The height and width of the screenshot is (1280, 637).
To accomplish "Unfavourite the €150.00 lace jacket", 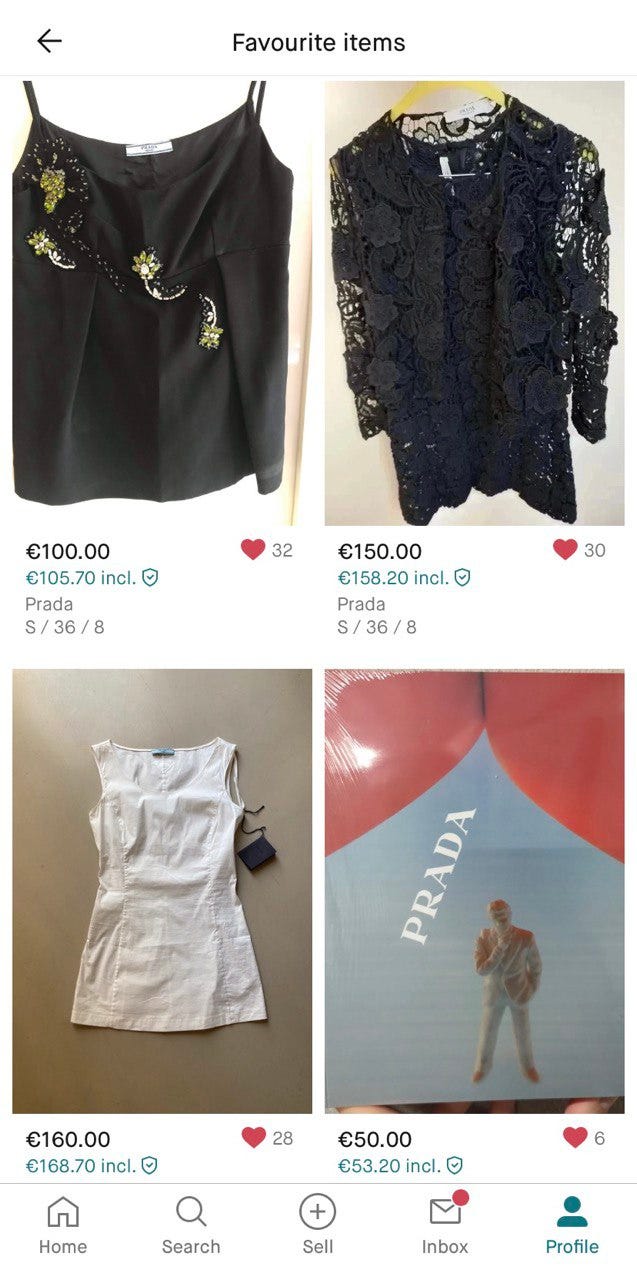I will tap(565, 550).
